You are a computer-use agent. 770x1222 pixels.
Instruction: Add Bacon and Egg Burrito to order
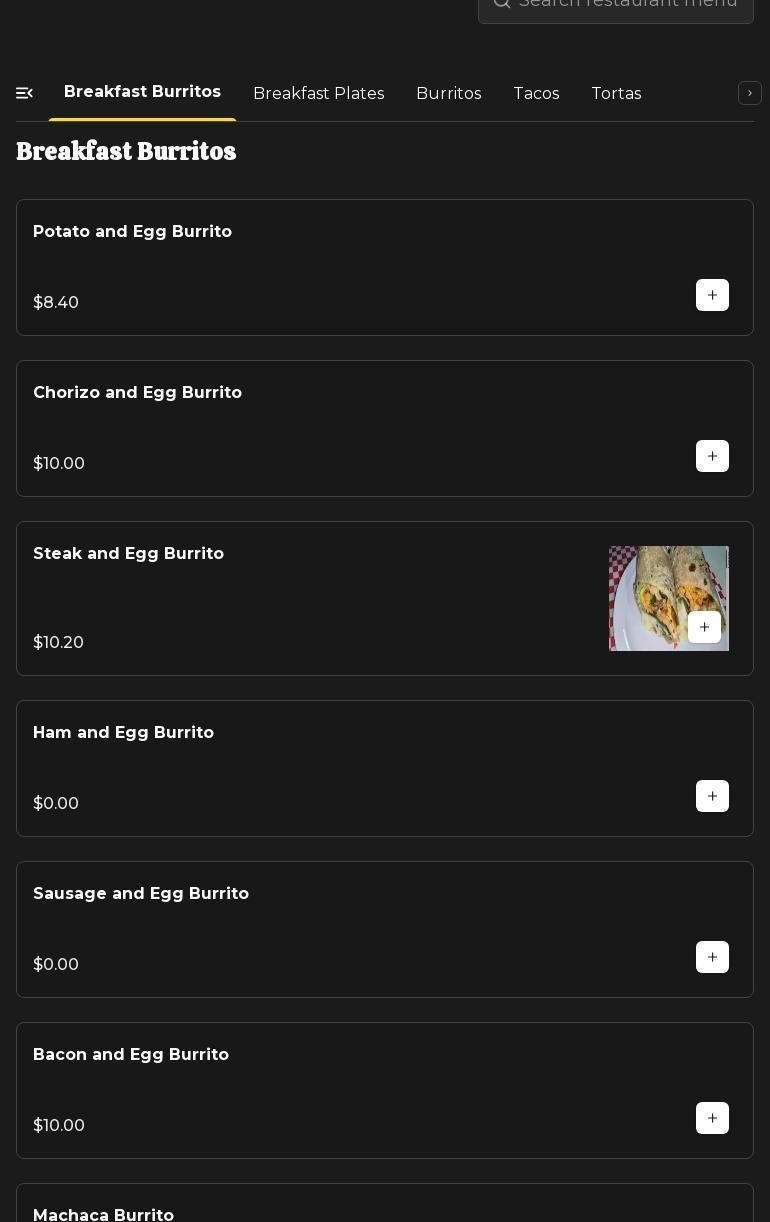pos(712,1118)
